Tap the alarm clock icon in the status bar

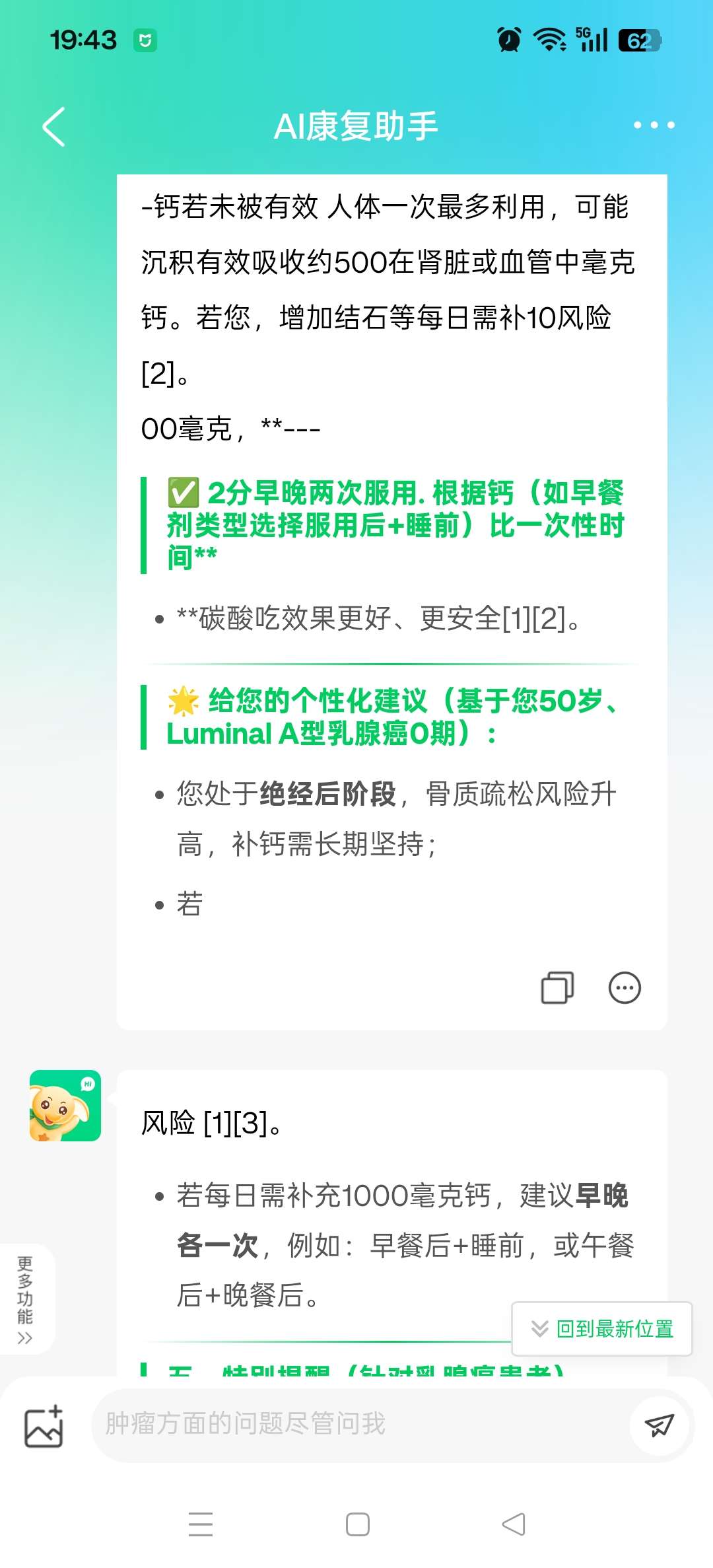(x=508, y=38)
